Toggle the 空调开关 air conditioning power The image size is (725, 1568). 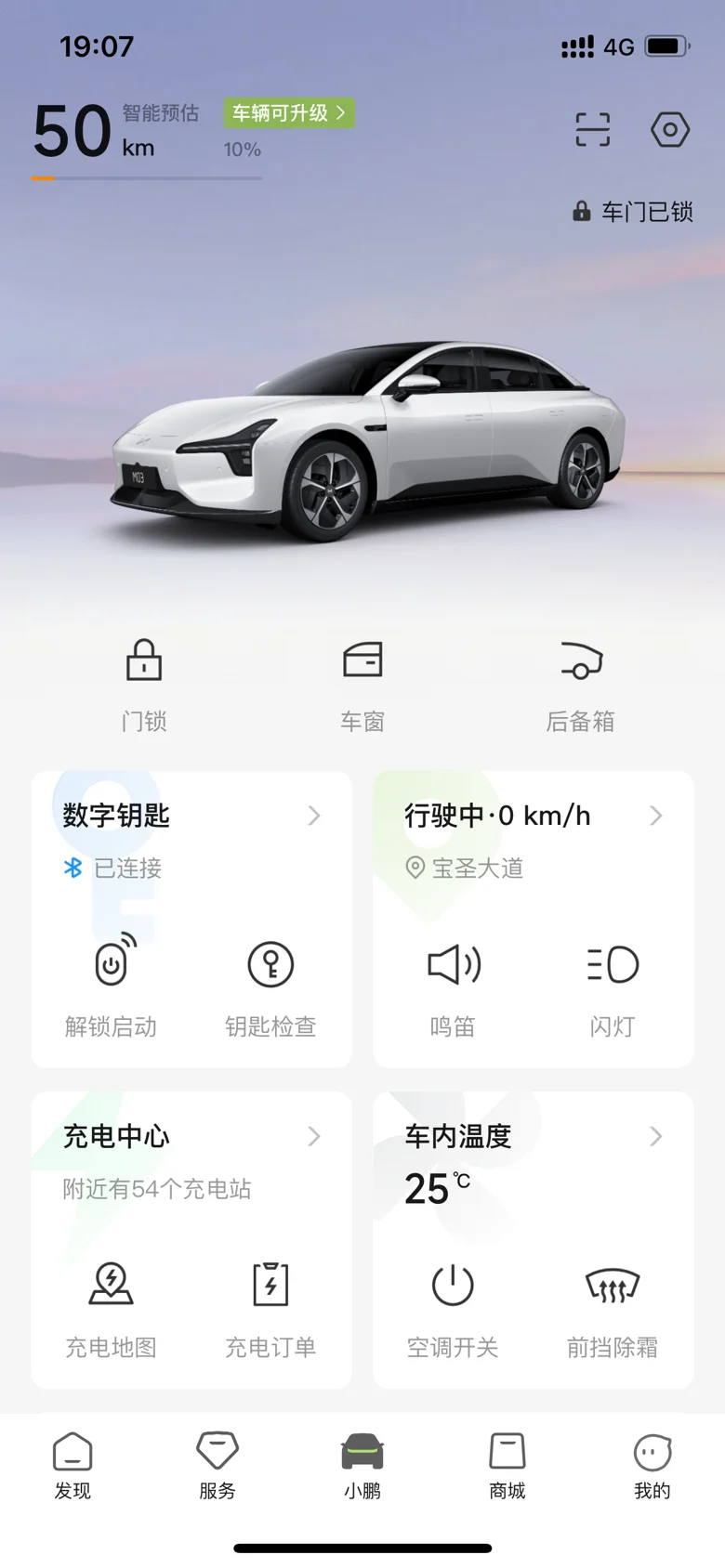pyautogui.click(x=453, y=1305)
